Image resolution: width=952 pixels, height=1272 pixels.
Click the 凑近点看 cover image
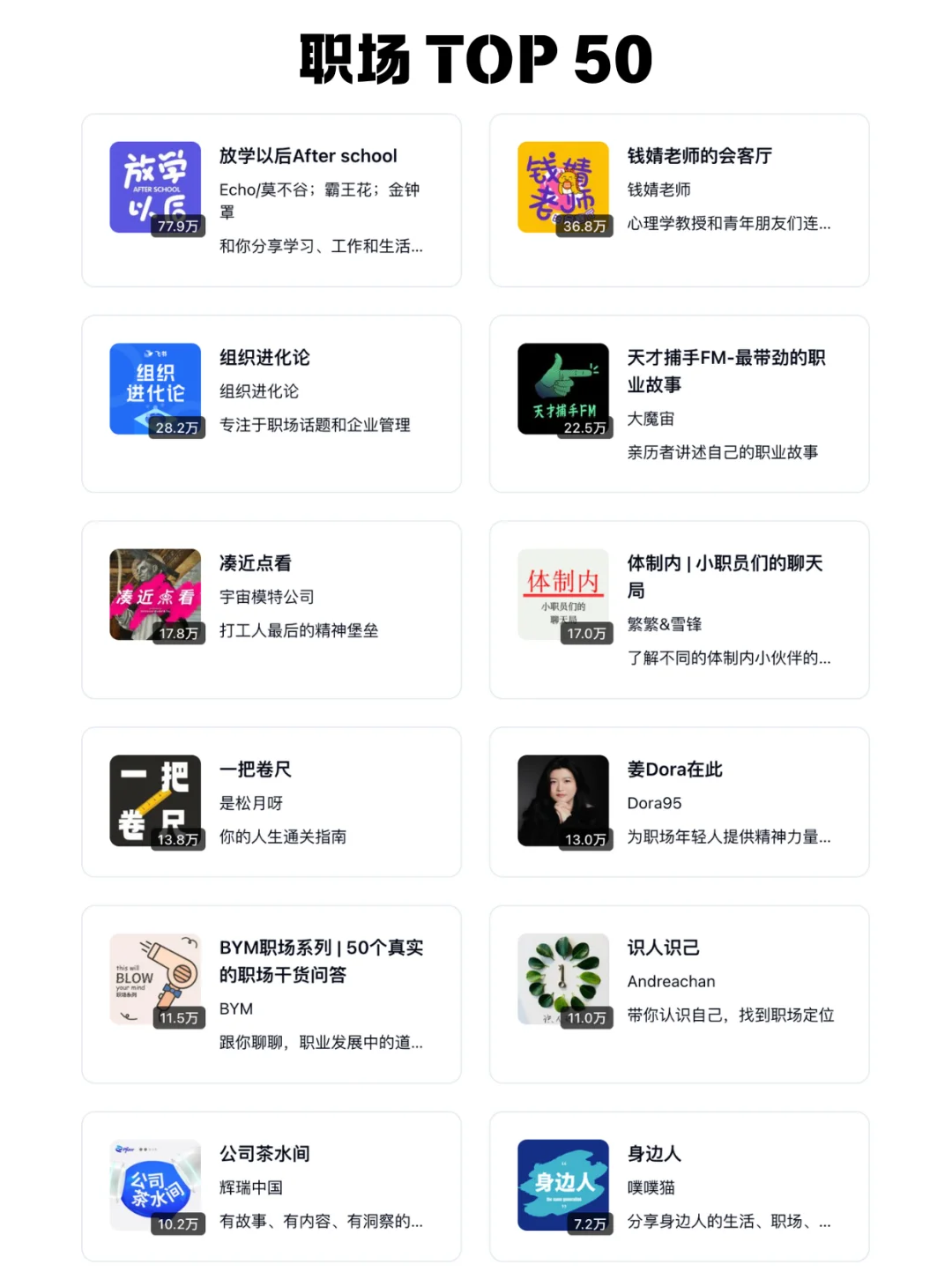click(x=156, y=594)
